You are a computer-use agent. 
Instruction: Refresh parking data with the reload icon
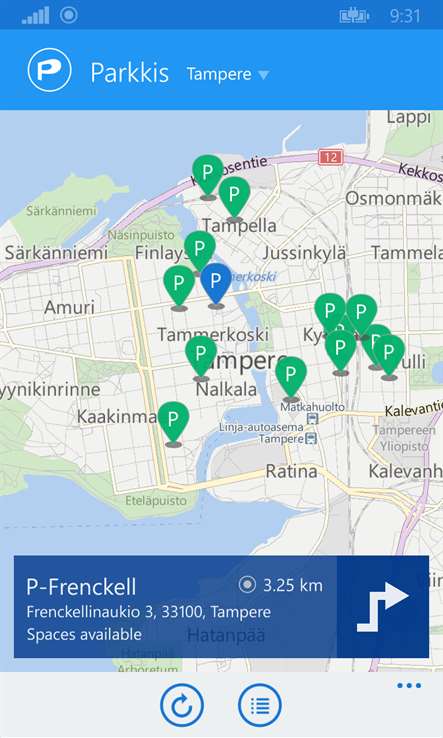point(182,706)
